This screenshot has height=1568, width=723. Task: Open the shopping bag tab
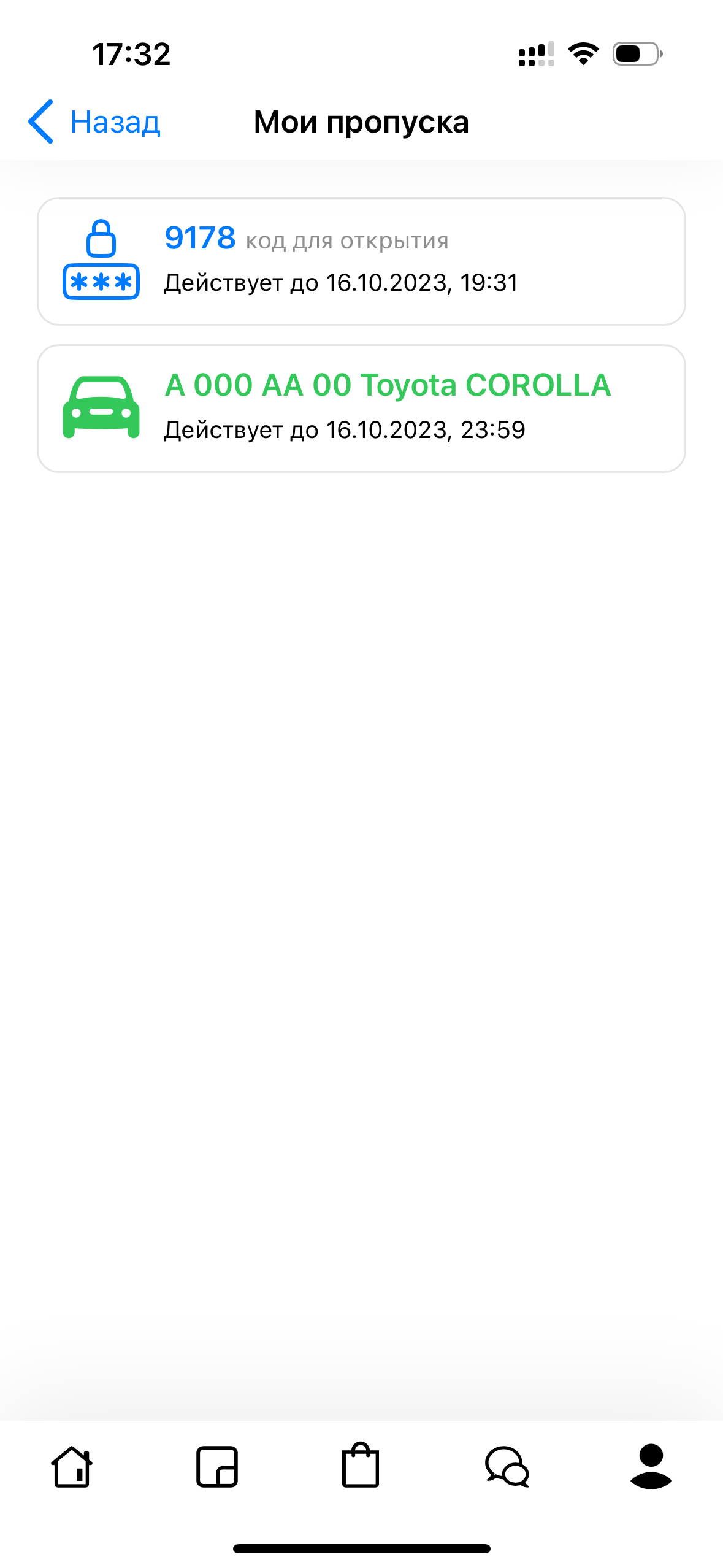[361, 1465]
